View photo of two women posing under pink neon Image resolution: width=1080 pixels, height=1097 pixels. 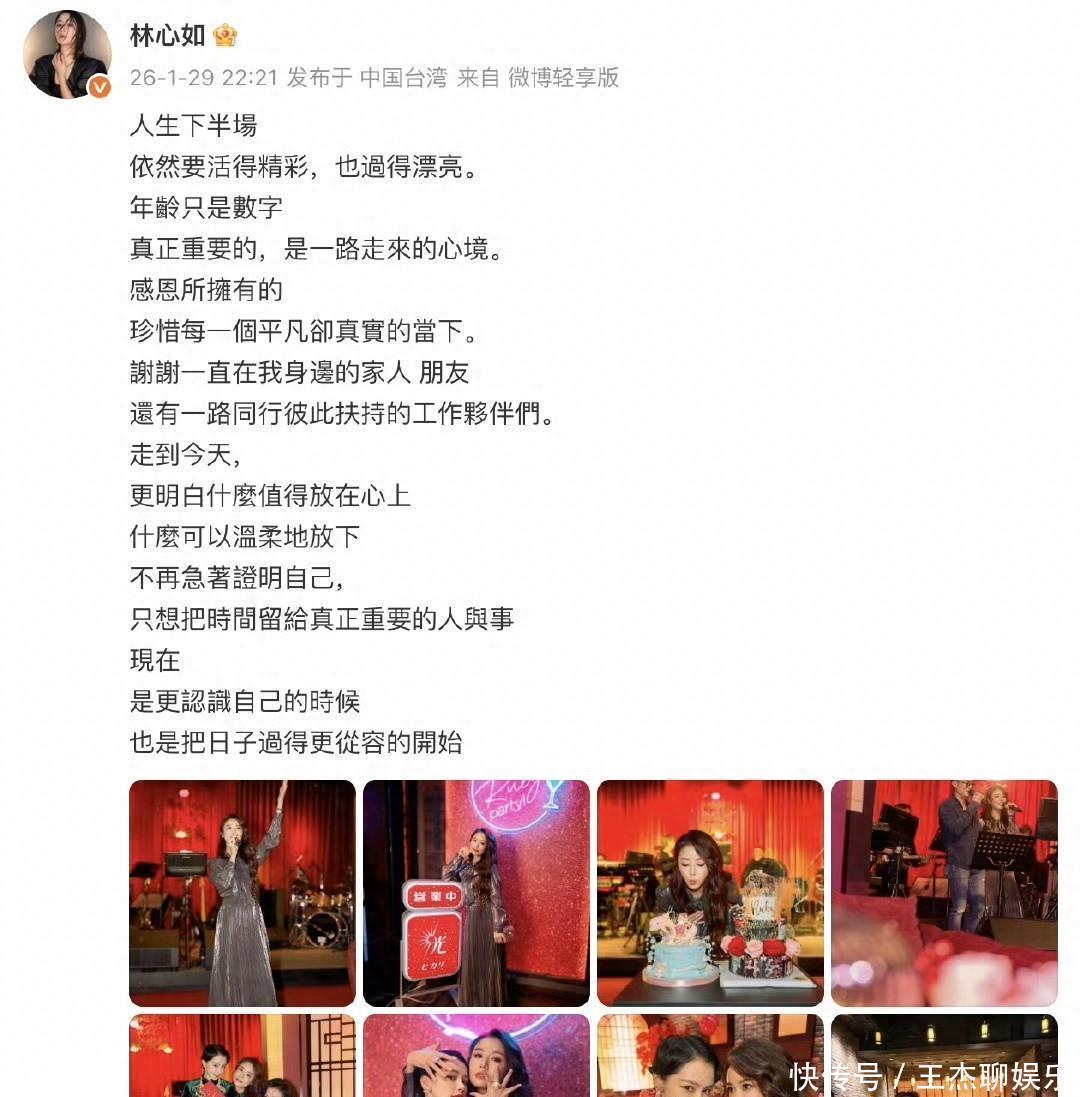(476, 1056)
